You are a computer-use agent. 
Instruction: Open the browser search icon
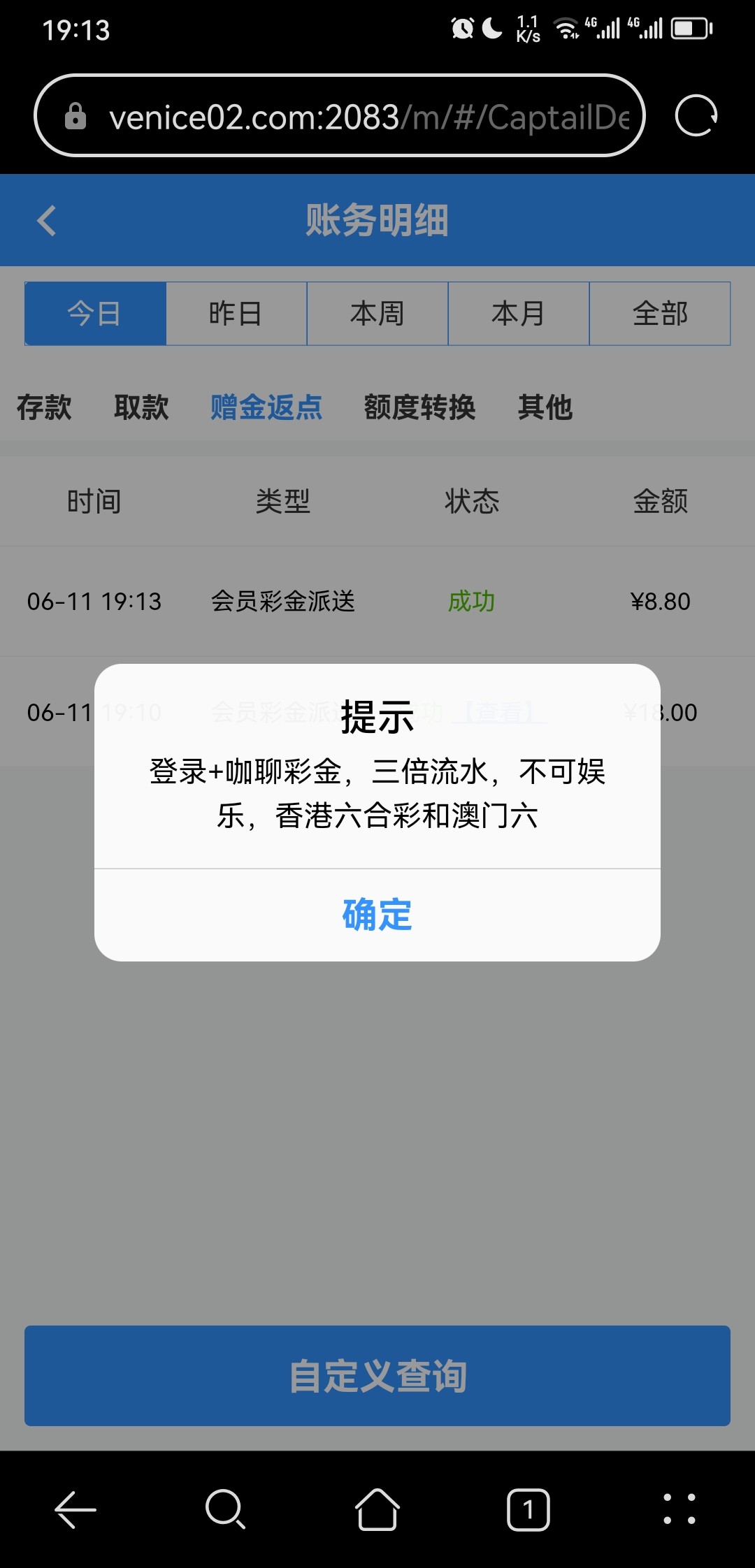(225, 1510)
